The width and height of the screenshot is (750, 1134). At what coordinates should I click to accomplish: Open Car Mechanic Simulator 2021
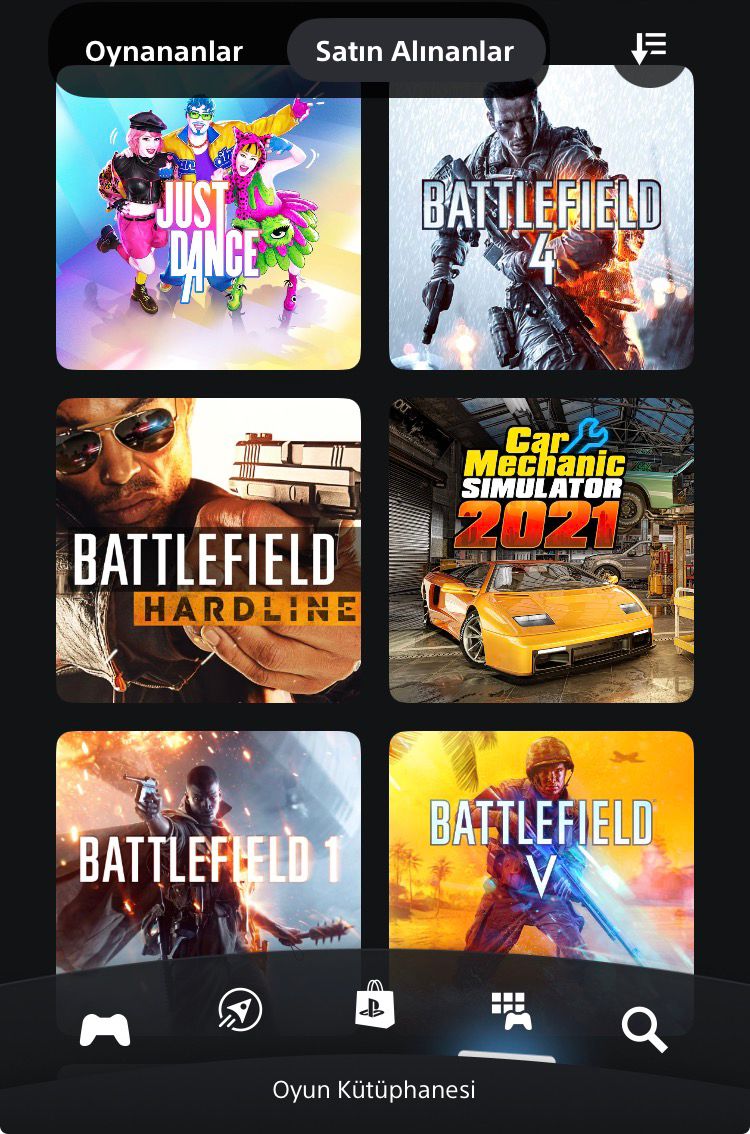541,550
